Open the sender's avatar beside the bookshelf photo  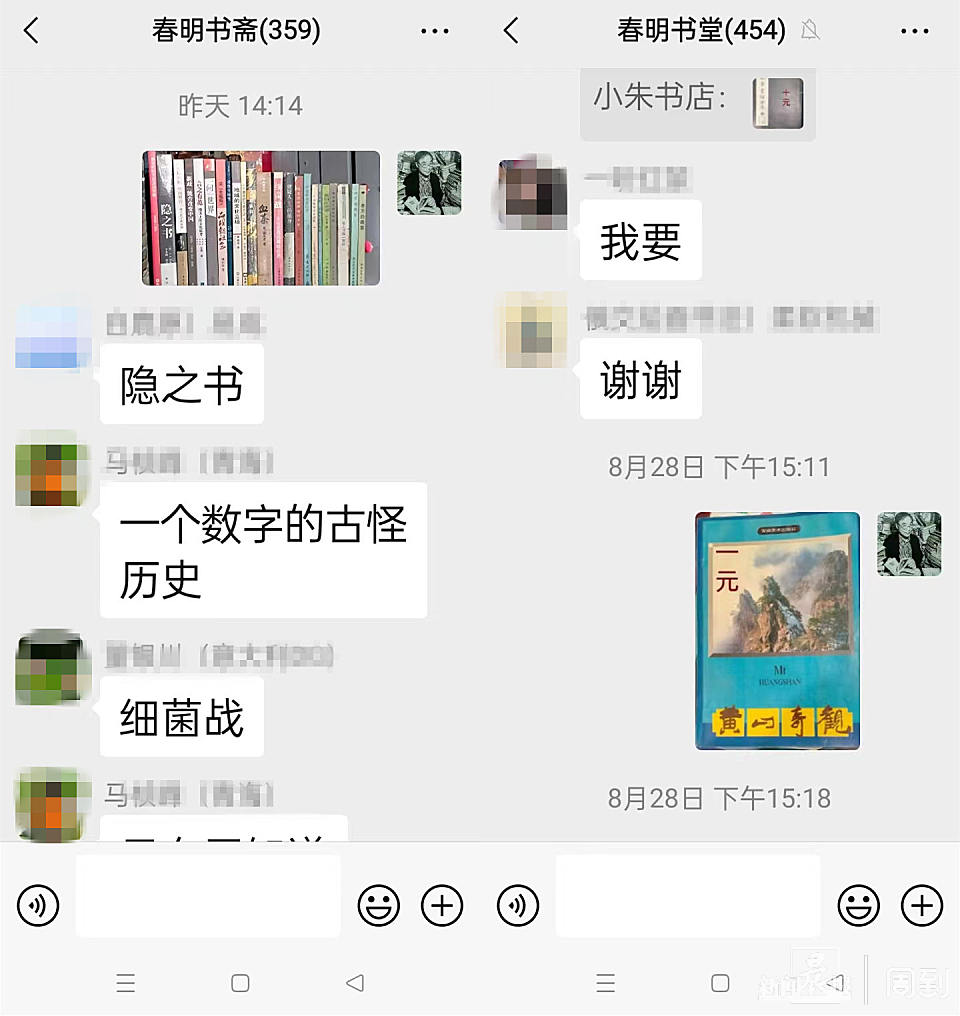[x=429, y=183]
